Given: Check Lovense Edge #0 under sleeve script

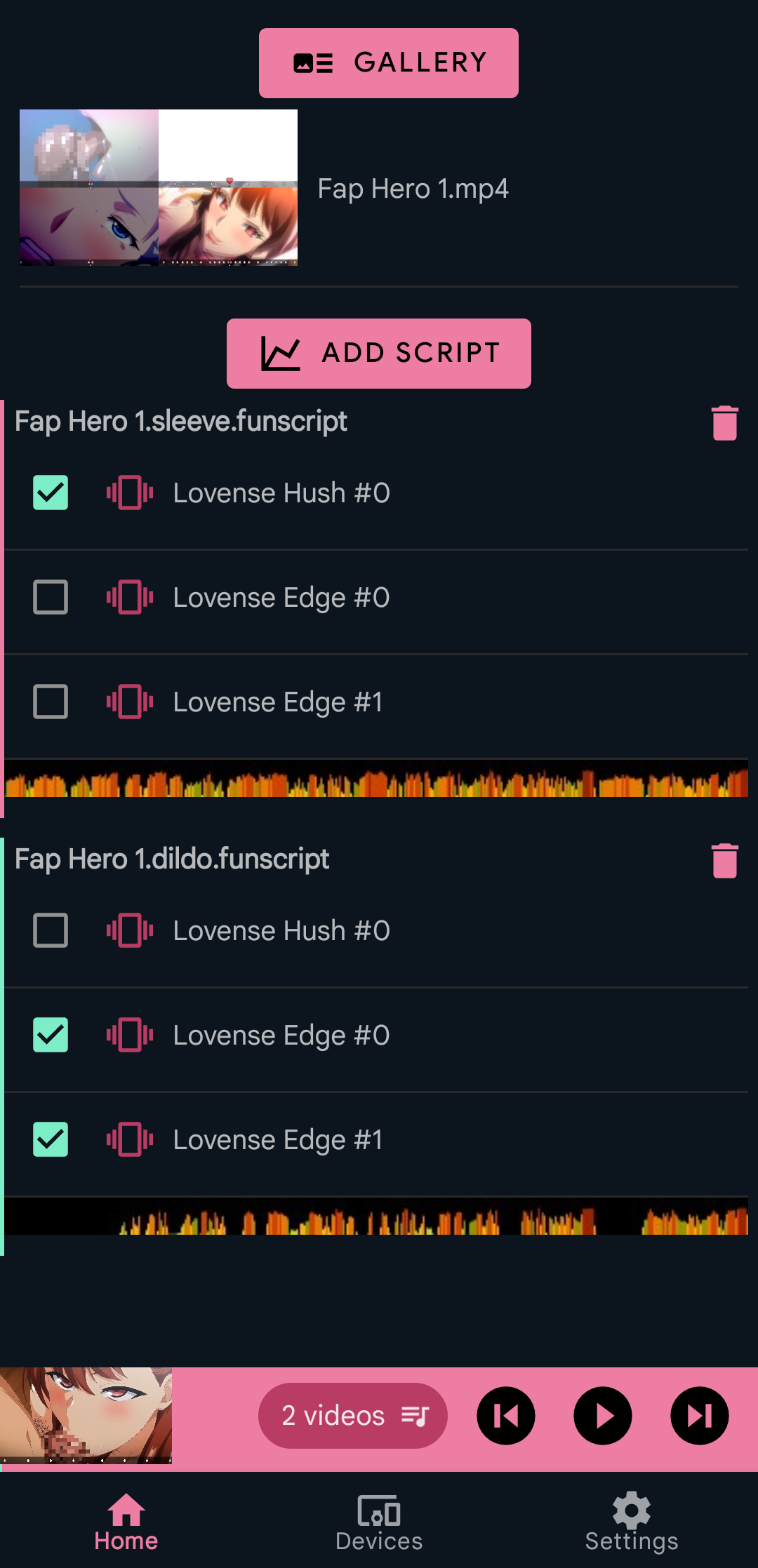Looking at the screenshot, I should pos(51,597).
